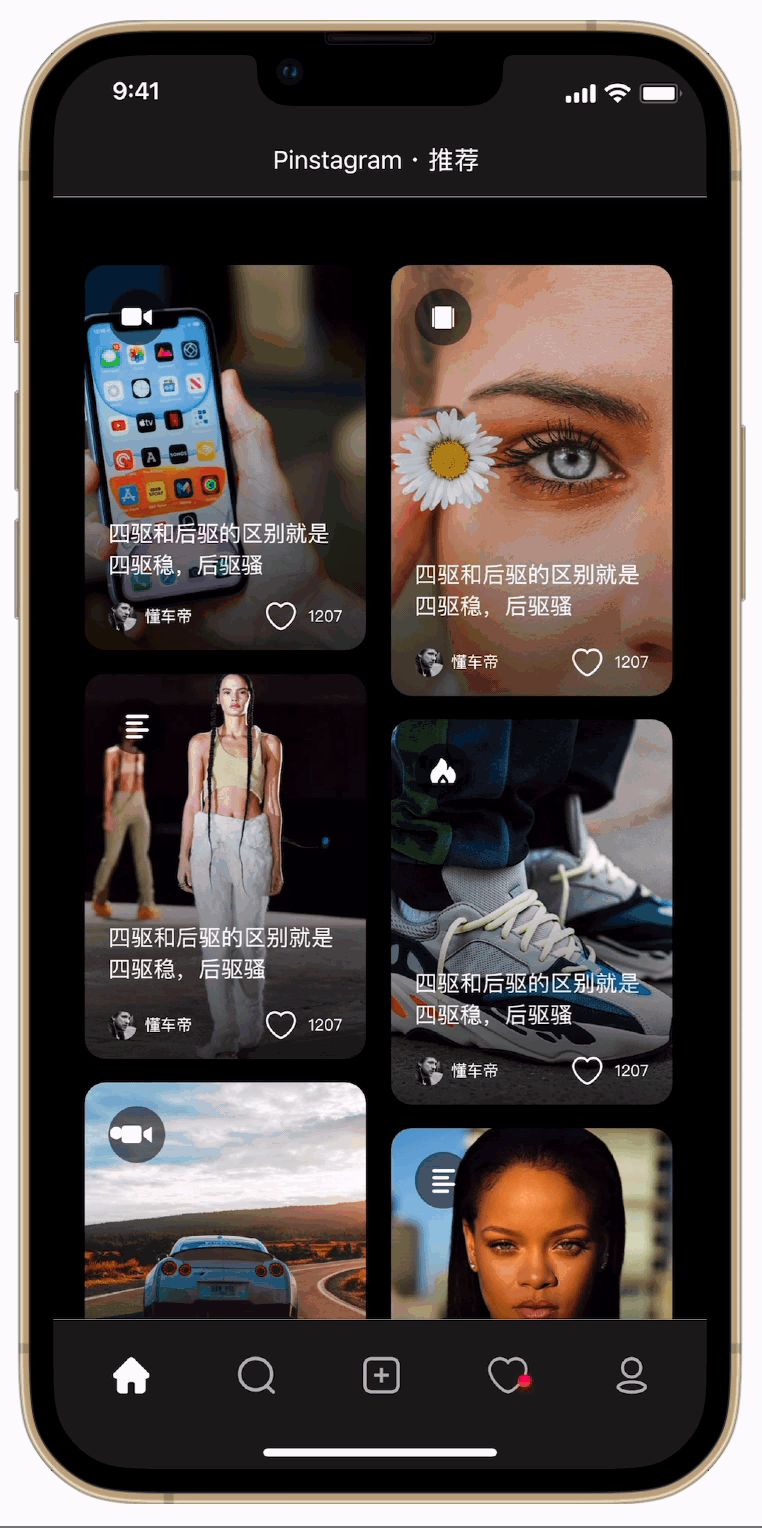Open 懂车帝 avatar on the sneakers card
This screenshot has width=762, height=1528.
click(429, 1071)
